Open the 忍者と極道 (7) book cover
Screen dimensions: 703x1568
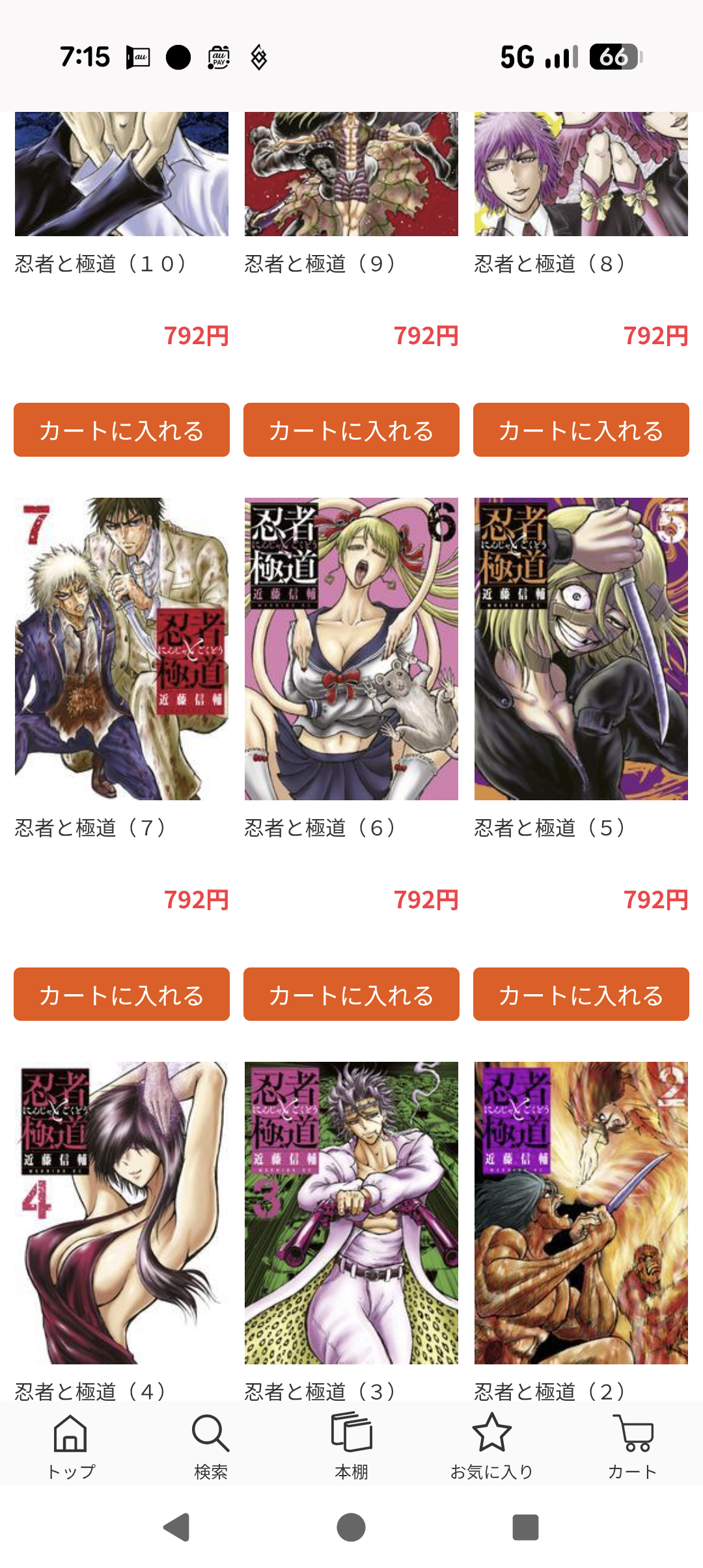122,649
